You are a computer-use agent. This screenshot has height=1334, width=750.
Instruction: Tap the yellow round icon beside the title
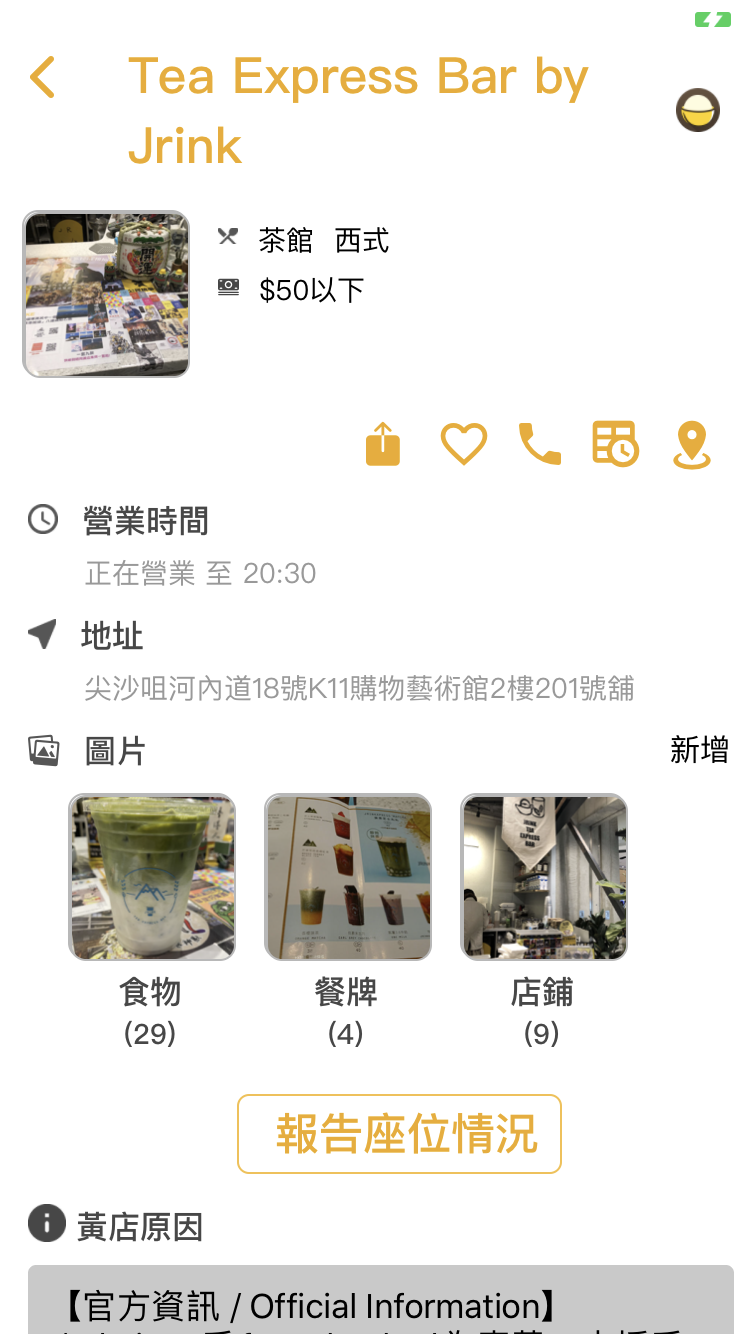point(698,110)
